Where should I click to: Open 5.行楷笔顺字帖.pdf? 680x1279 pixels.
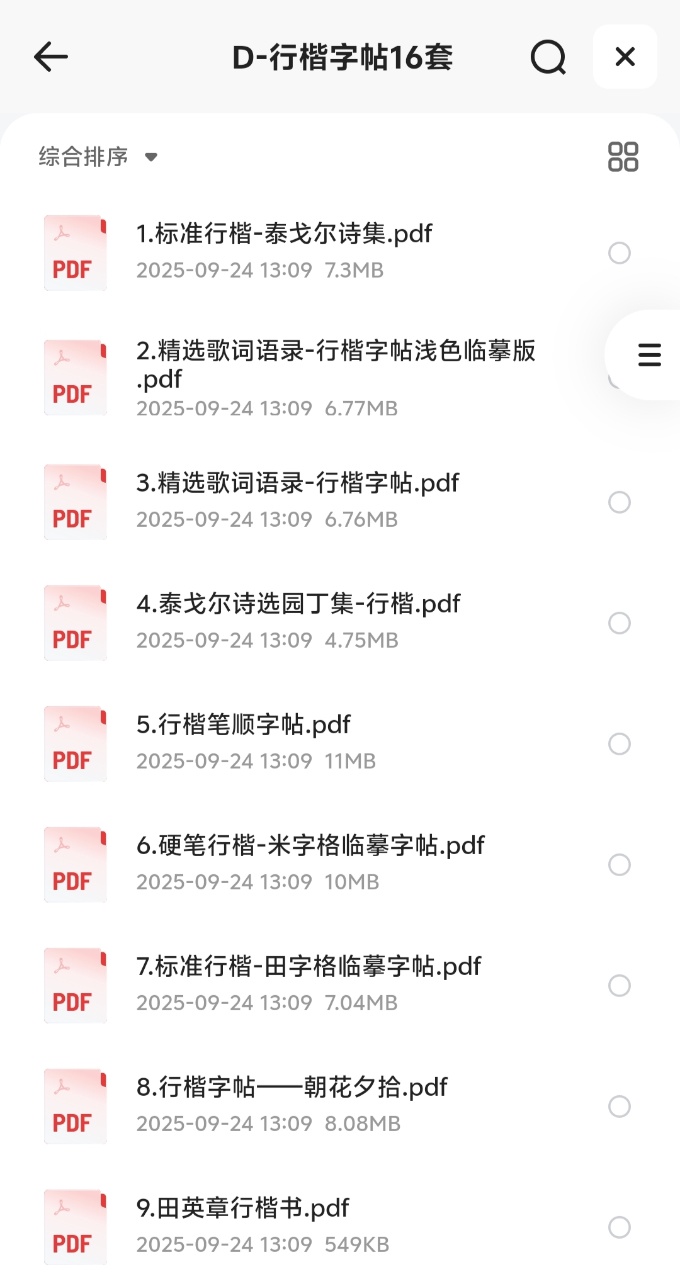(243, 725)
